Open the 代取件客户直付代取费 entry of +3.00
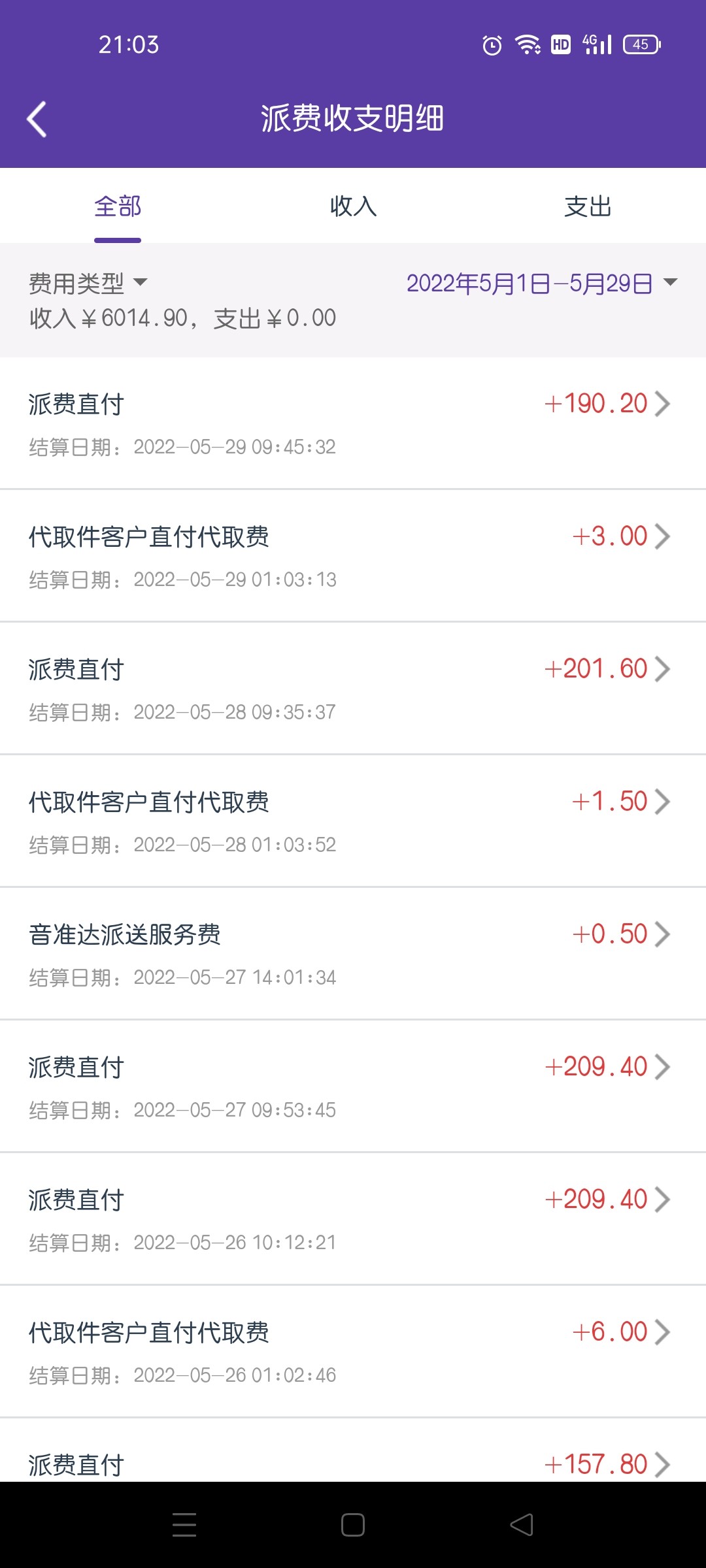Image resolution: width=706 pixels, height=1568 pixels. pos(353,556)
